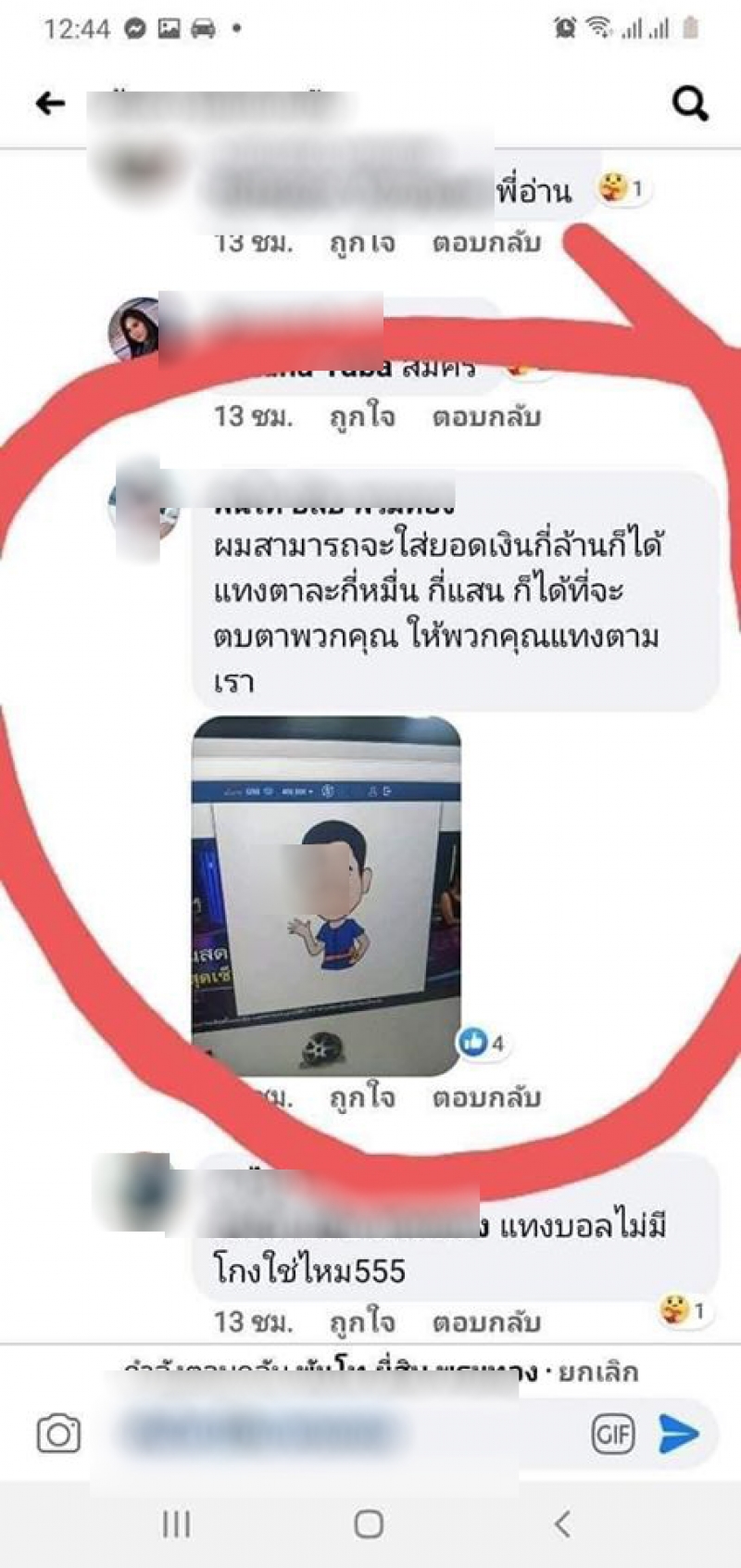Open the GIF picker
This screenshot has height=1568, width=741.
click(x=613, y=1435)
